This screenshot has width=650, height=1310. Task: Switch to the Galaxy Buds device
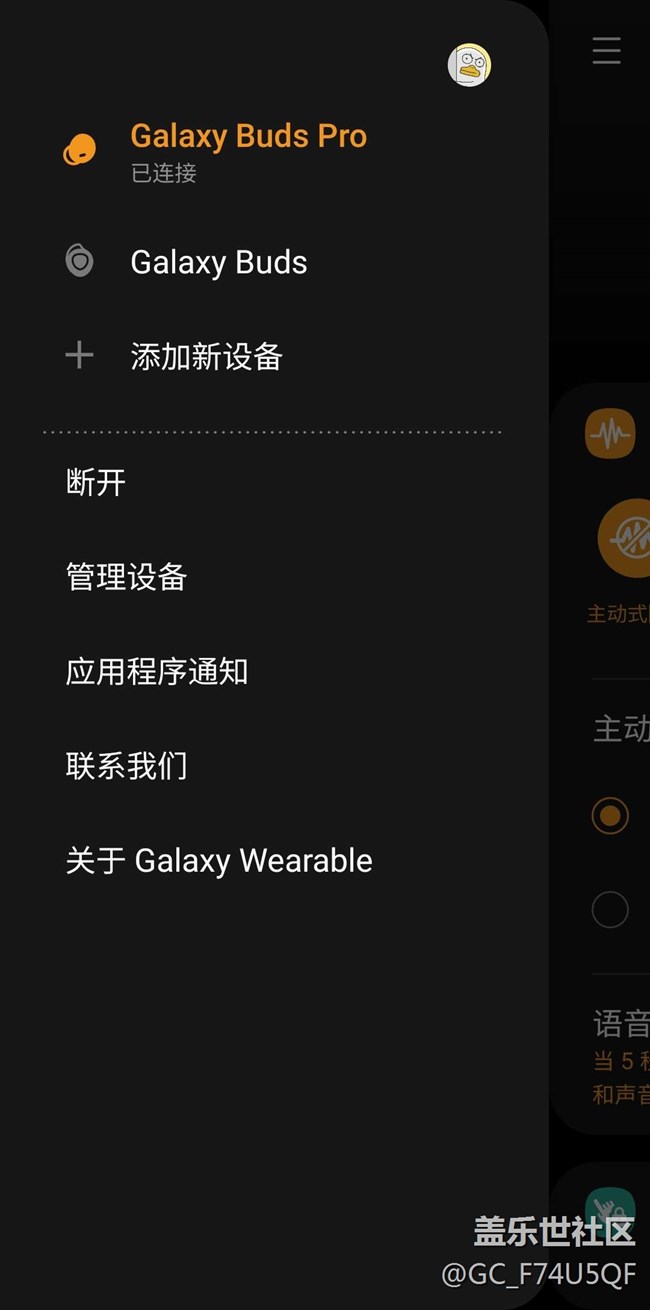218,262
